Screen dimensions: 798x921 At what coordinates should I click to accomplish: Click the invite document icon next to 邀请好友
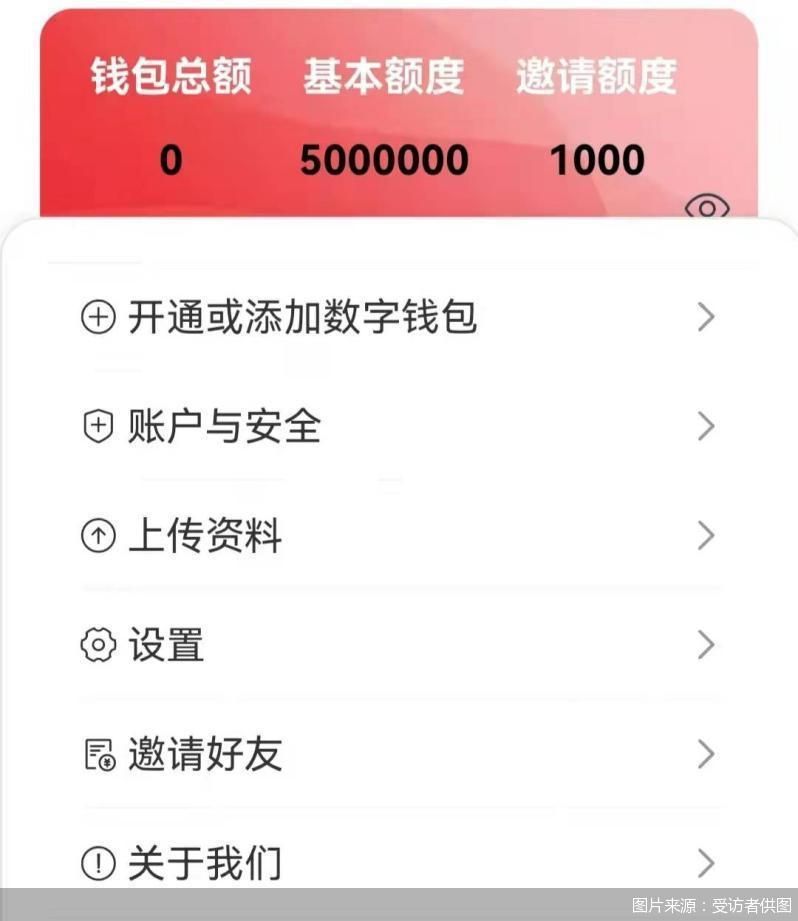[97, 755]
